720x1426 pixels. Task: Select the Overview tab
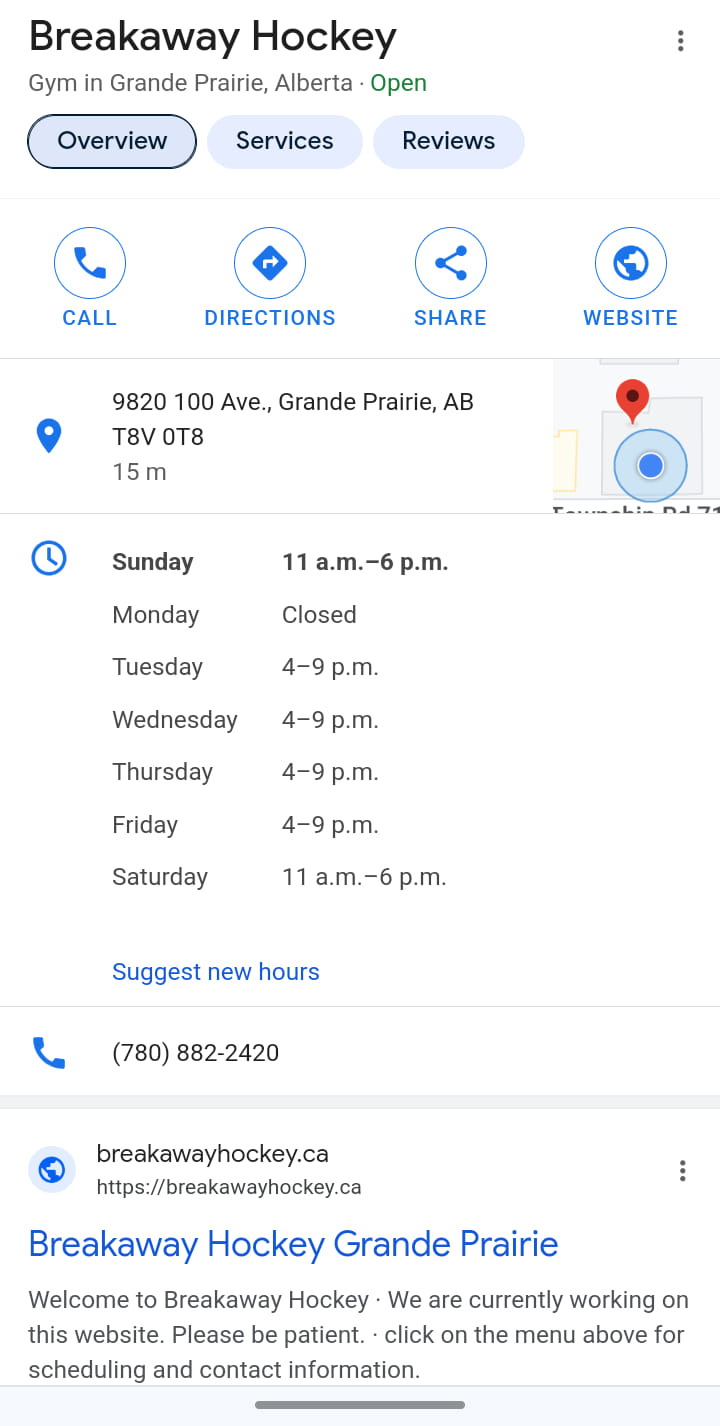(x=112, y=141)
